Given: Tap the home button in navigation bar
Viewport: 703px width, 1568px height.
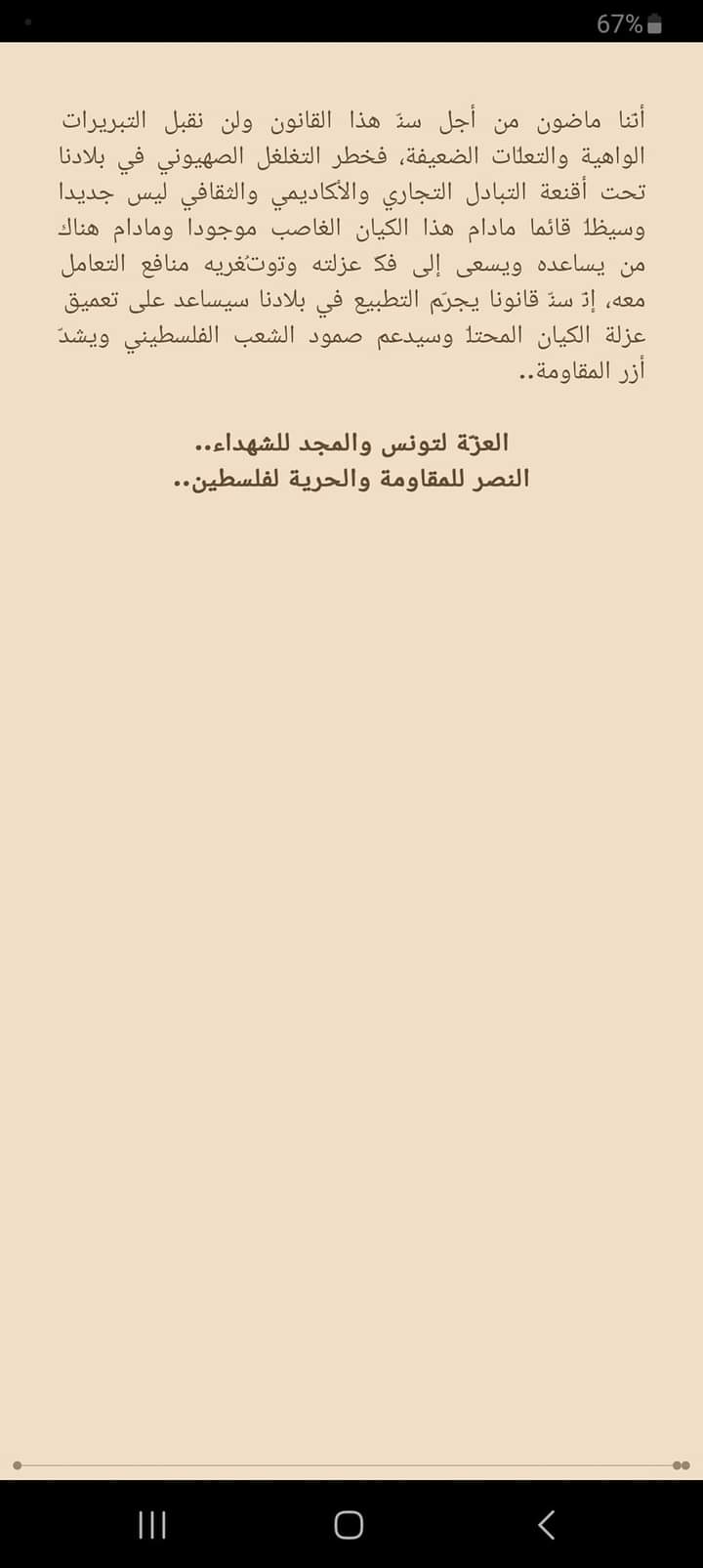Looking at the screenshot, I should click(349, 1525).
